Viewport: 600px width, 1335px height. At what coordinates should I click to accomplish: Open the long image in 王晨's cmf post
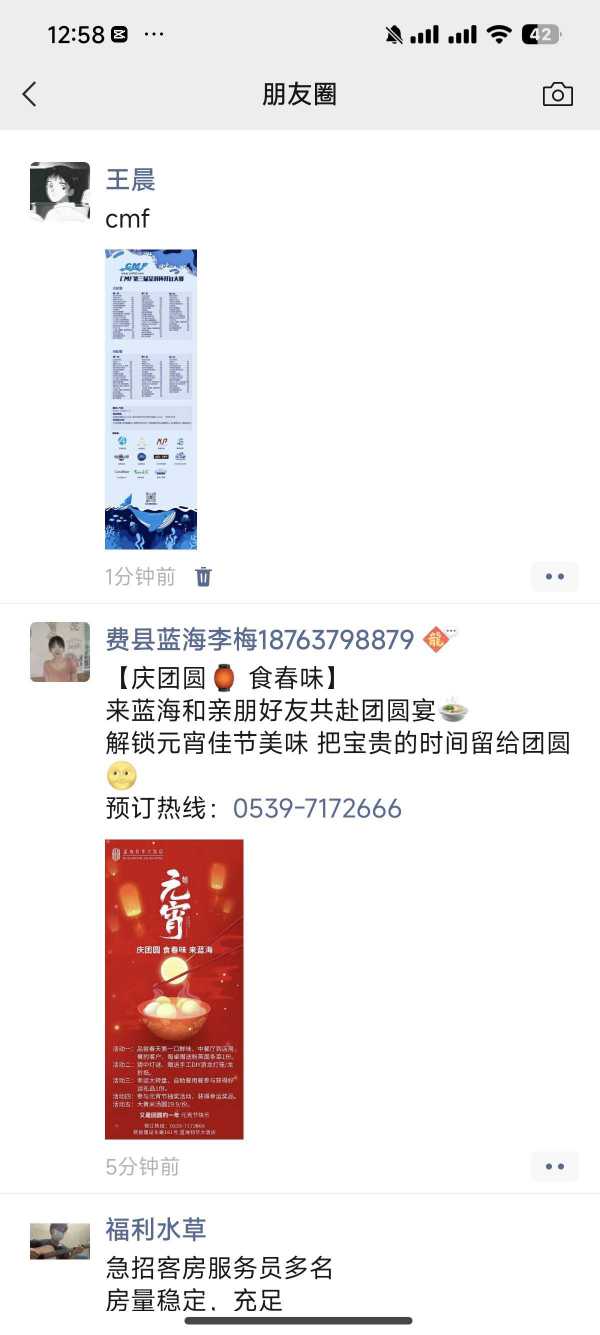click(x=151, y=399)
